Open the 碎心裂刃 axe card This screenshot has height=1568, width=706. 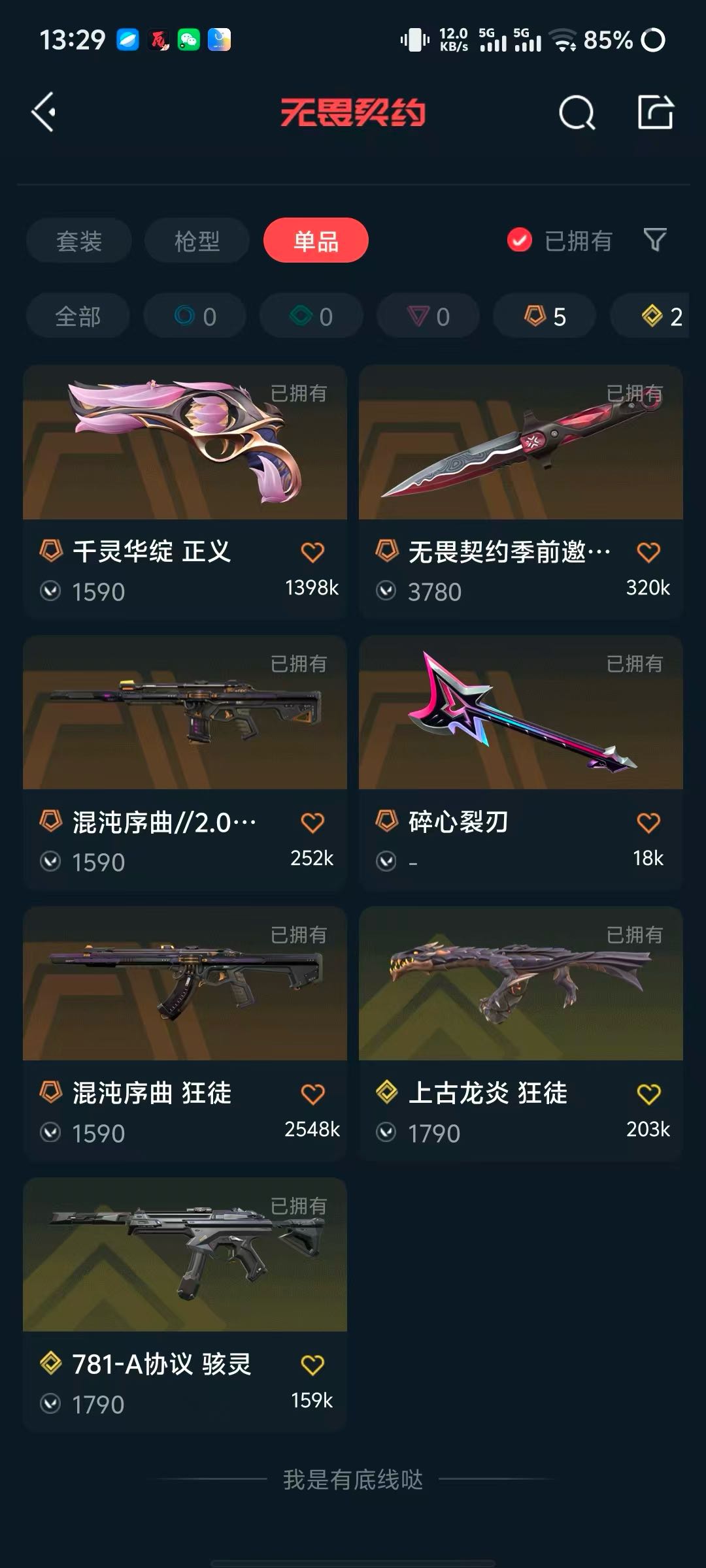521,762
